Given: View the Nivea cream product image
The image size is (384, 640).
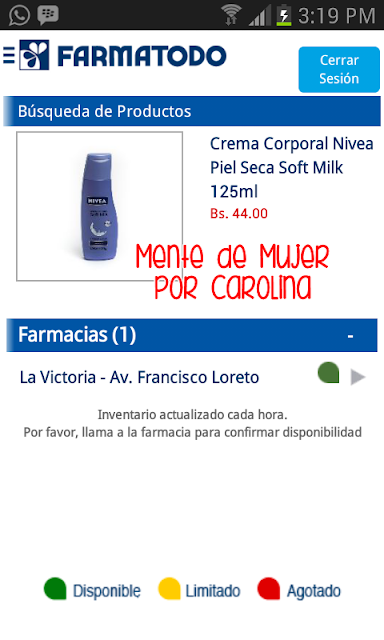Looking at the screenshot, I should coord(100,206).
